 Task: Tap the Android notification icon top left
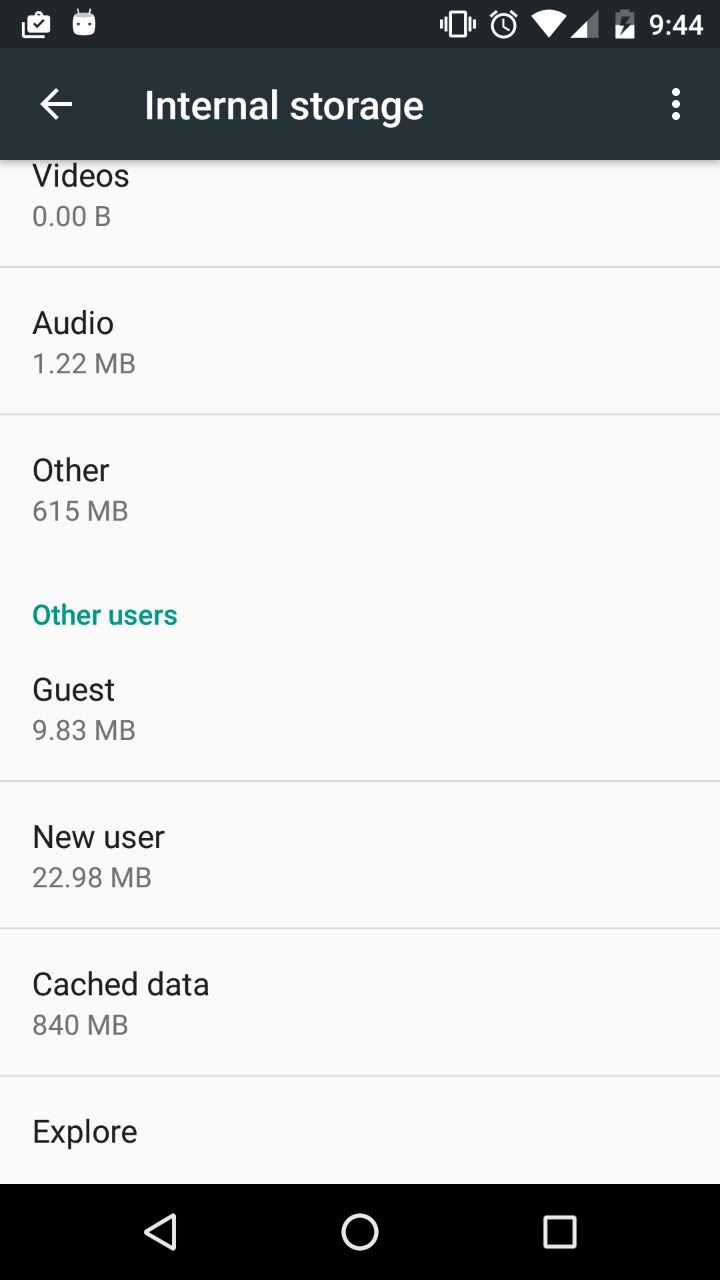(x=84, y=23)
